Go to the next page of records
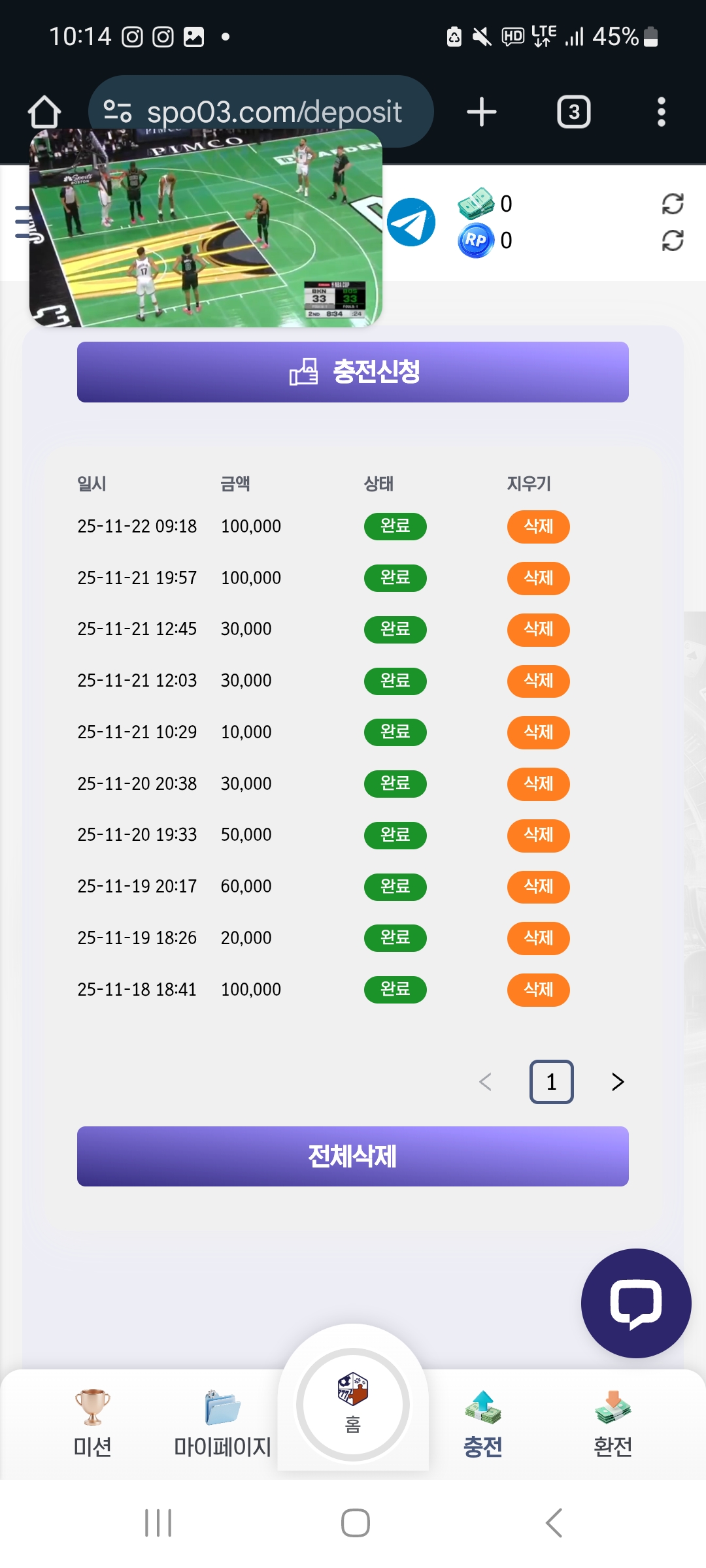706x1568 pixels. 618,1082
